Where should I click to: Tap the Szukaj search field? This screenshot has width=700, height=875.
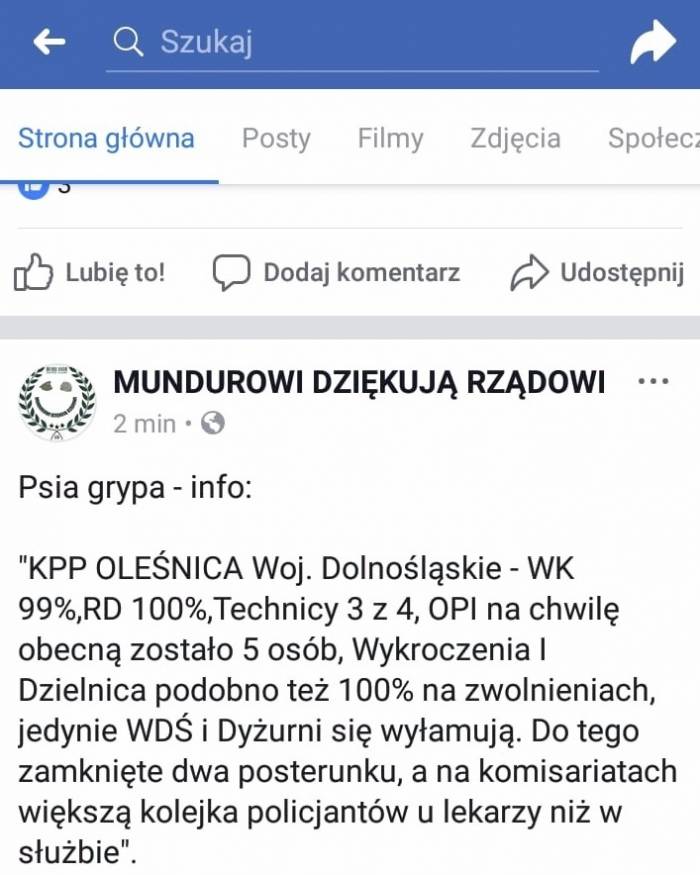point(350,42)
